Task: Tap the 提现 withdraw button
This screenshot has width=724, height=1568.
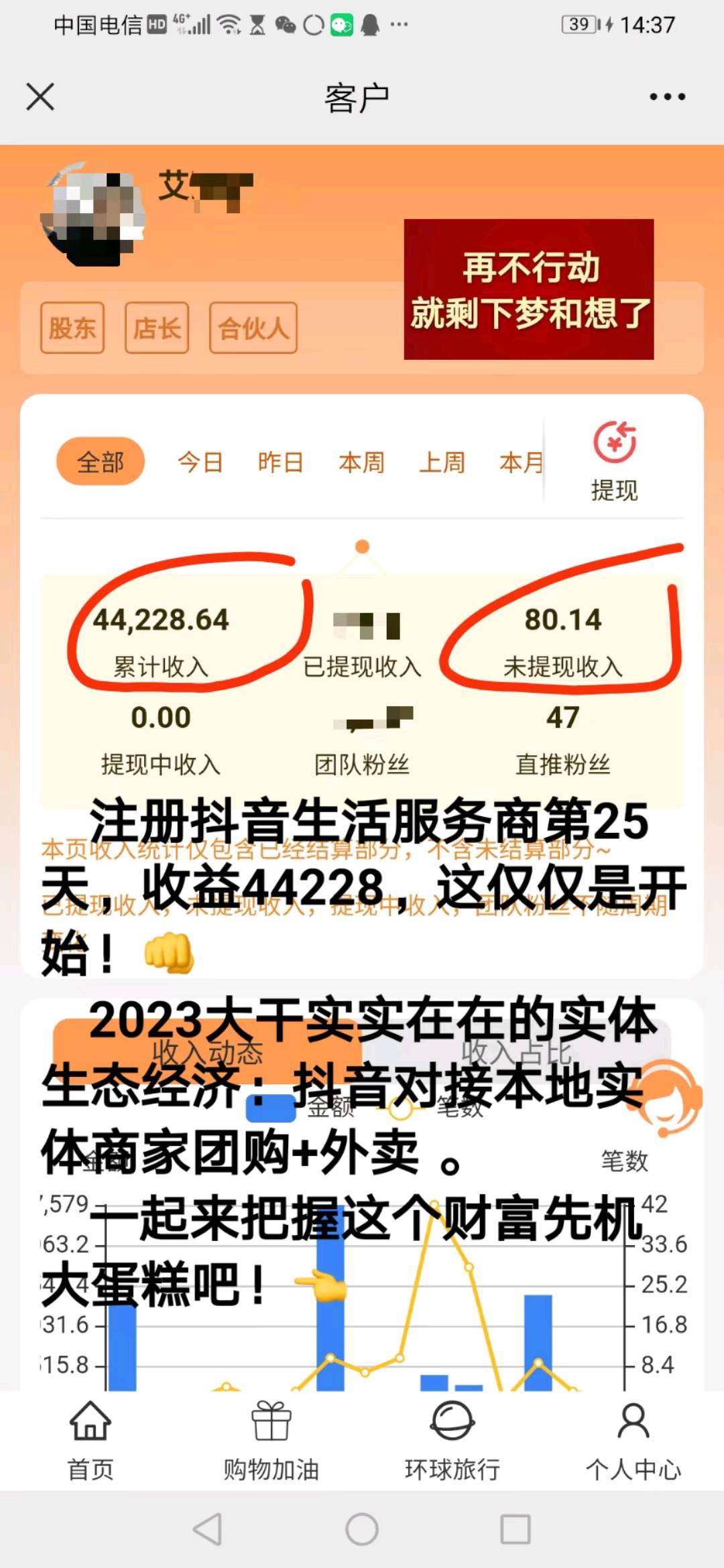Action: pyautogui.click(x=614, y=460)
